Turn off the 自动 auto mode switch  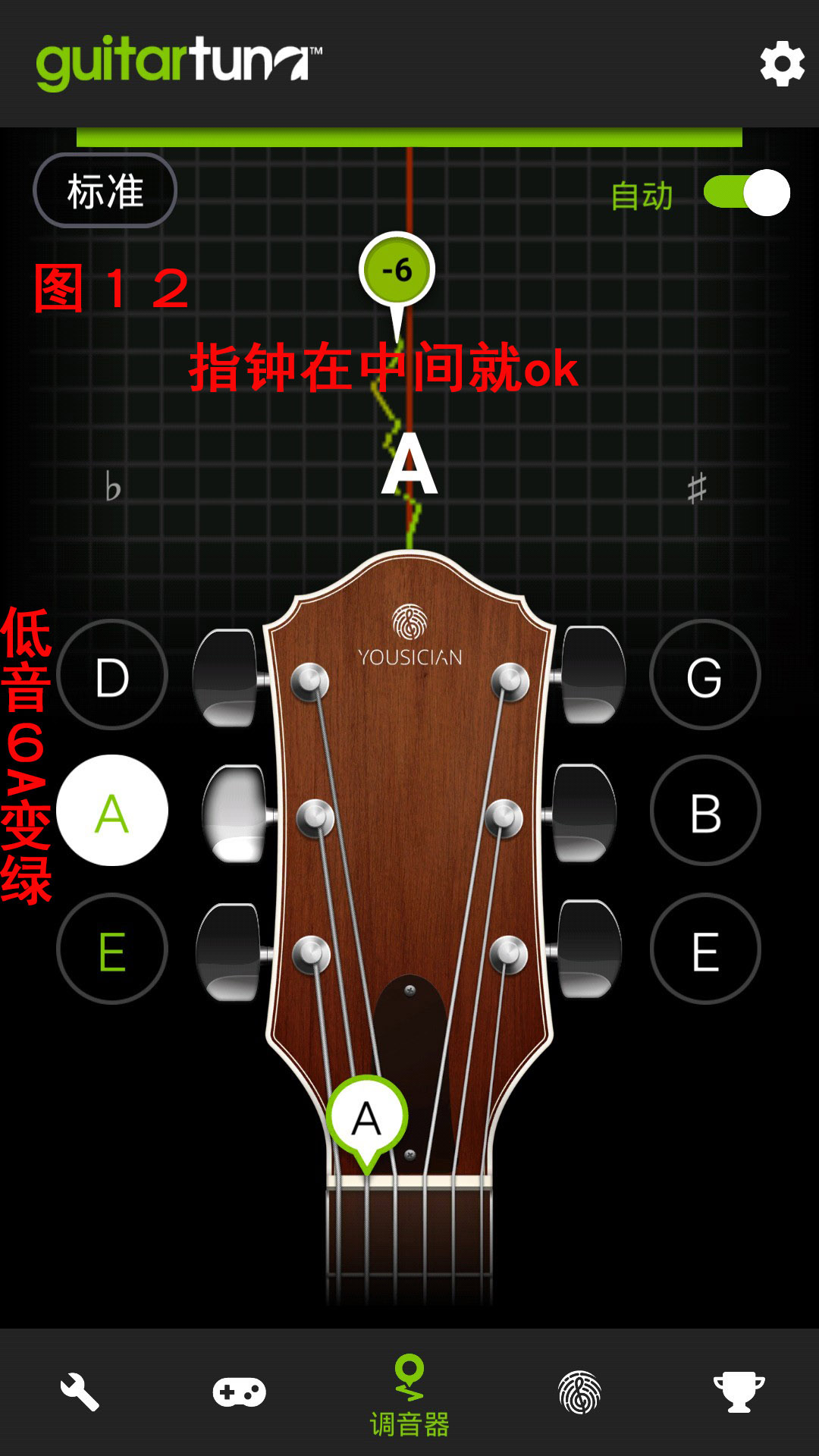(747, 193)
